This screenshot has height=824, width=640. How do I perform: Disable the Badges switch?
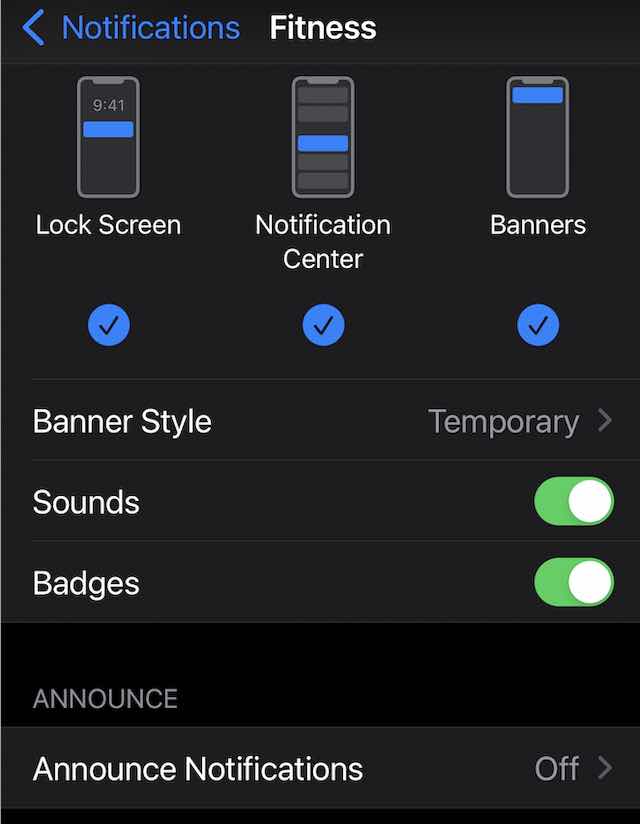(x=573, y=583)
